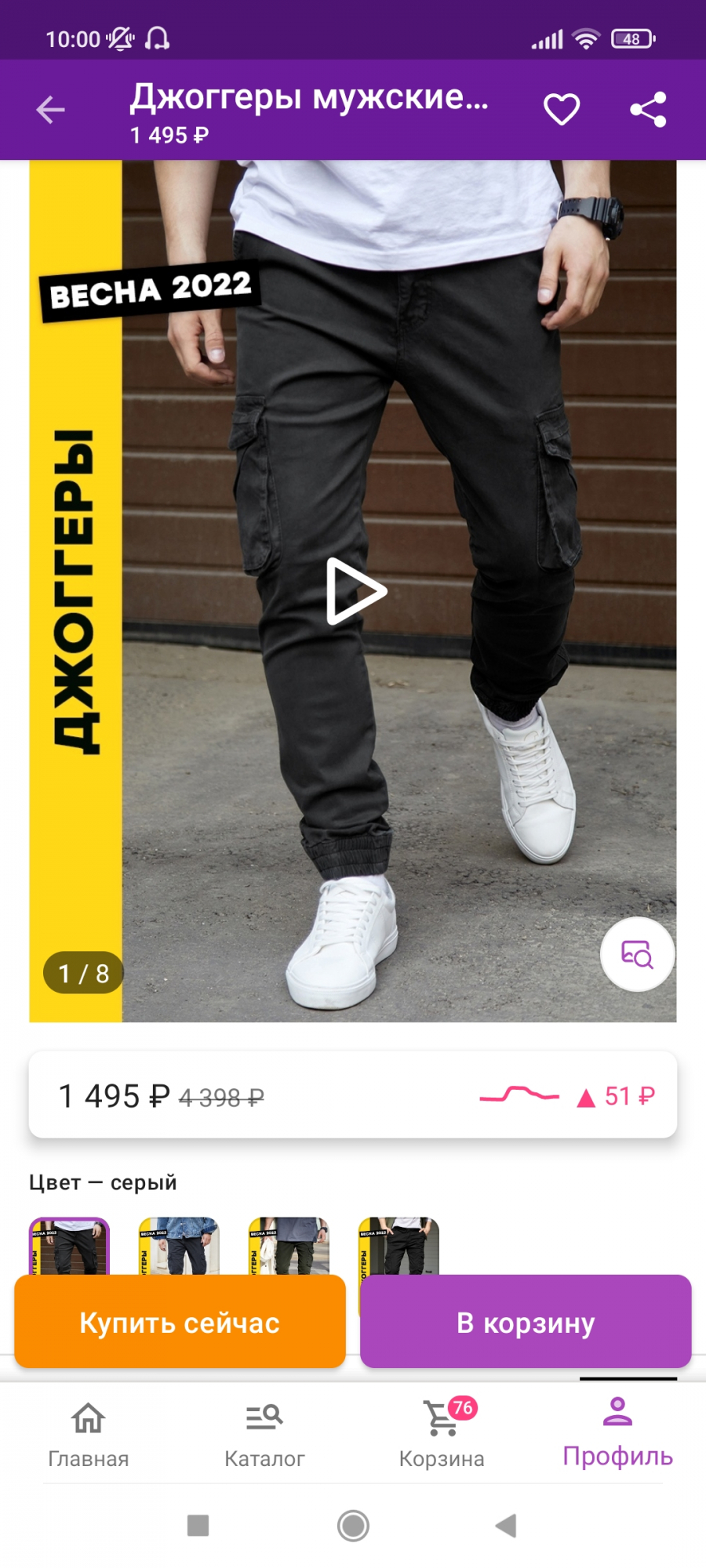Select the first gray color variant
This screenshot has height=1568, width=706.
coord(69,1246)
